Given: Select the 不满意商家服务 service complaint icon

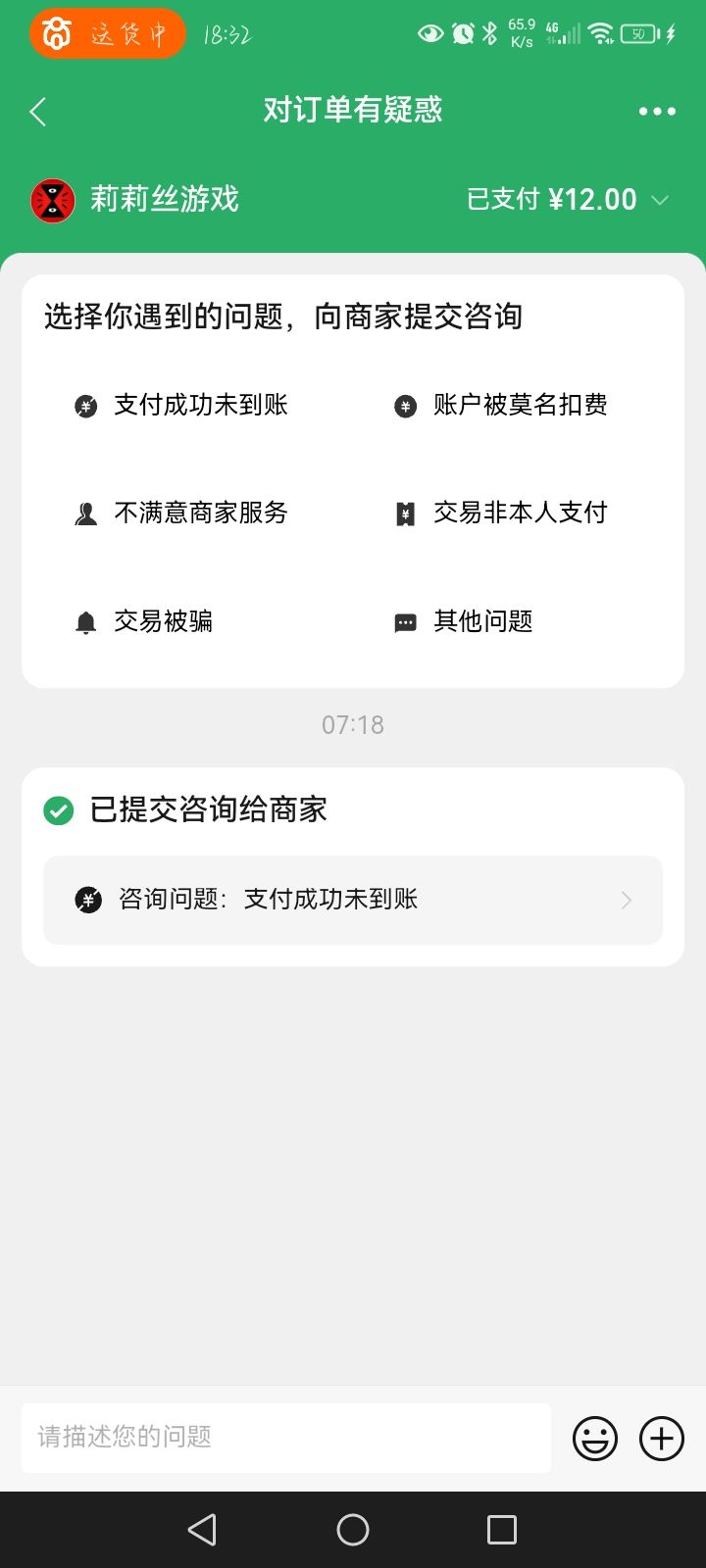Looking at the screenshot, I should (x=86, y=513).
